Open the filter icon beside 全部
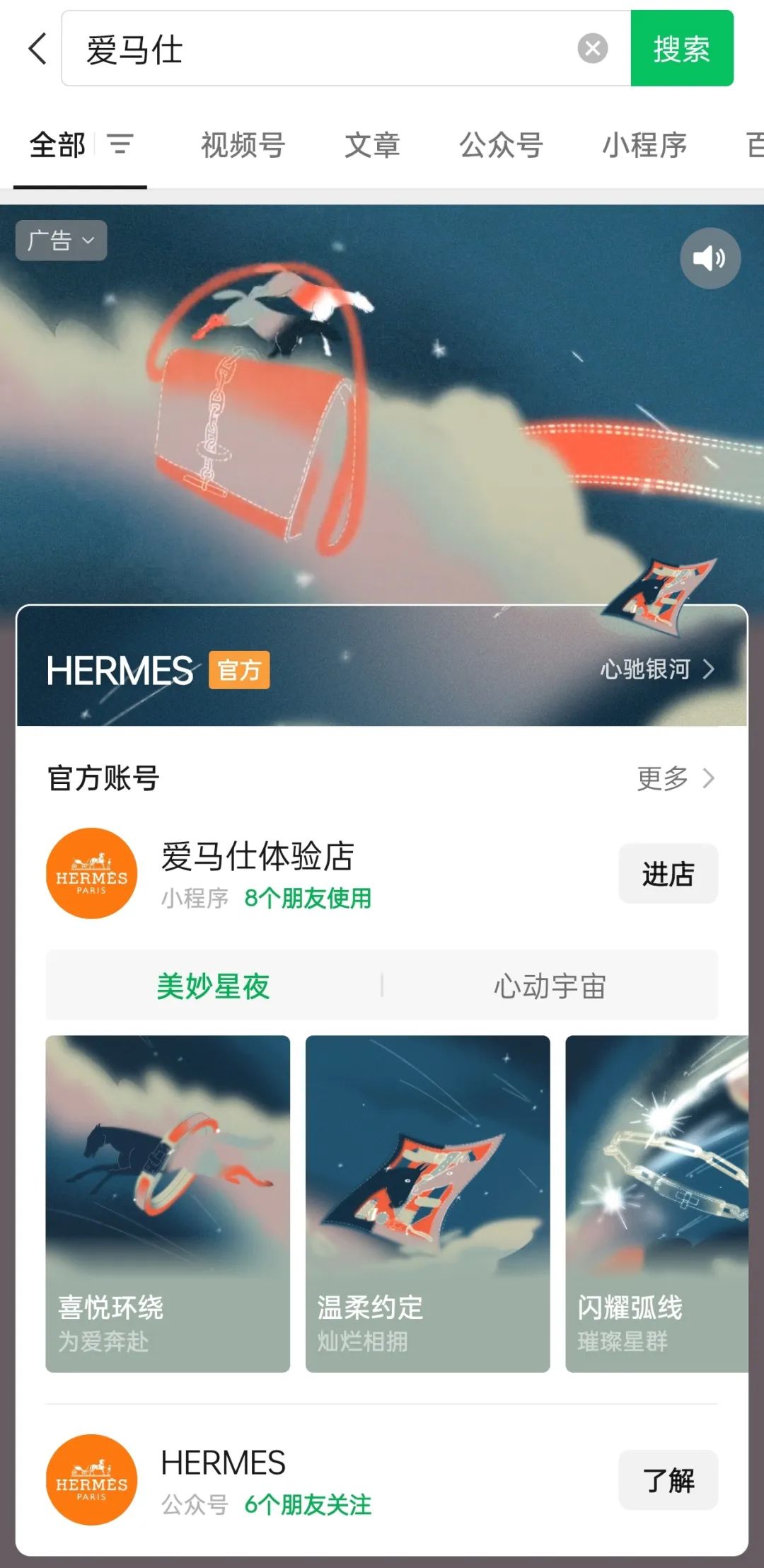 (x=120, y=144)
